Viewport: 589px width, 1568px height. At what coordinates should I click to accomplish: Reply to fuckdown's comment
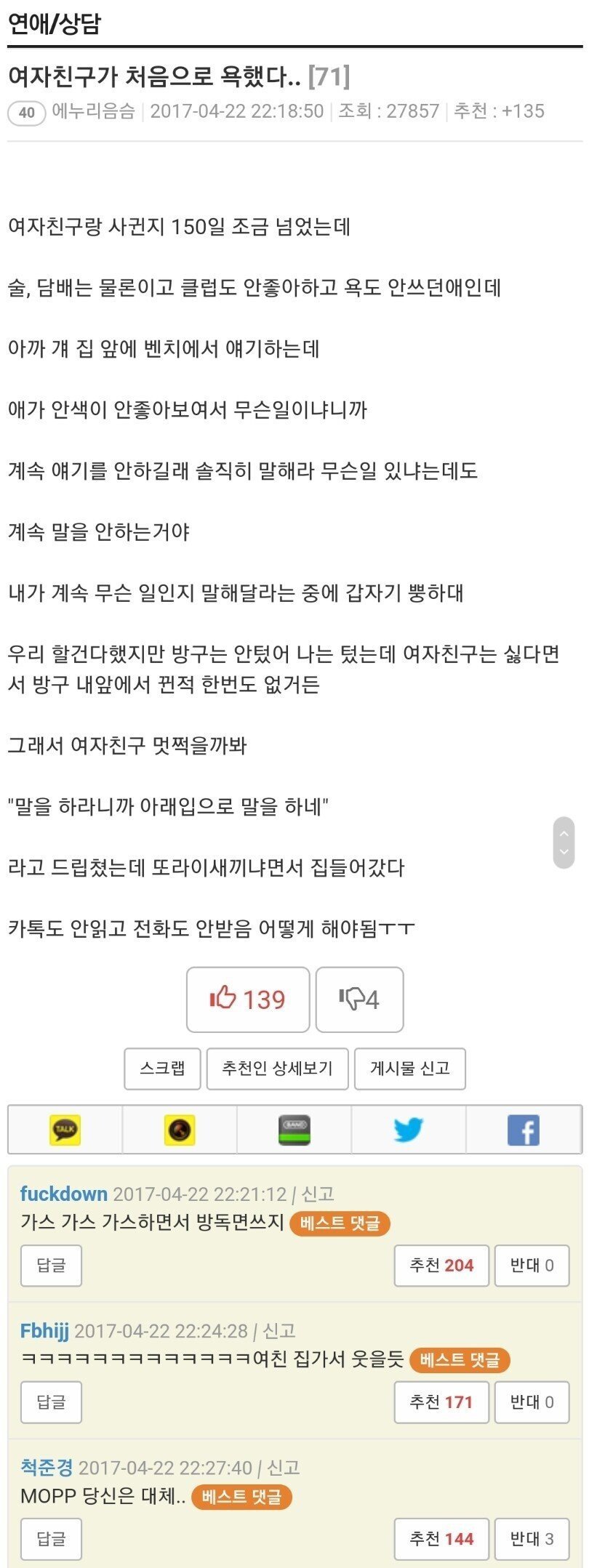click(x=51, y=1265)
